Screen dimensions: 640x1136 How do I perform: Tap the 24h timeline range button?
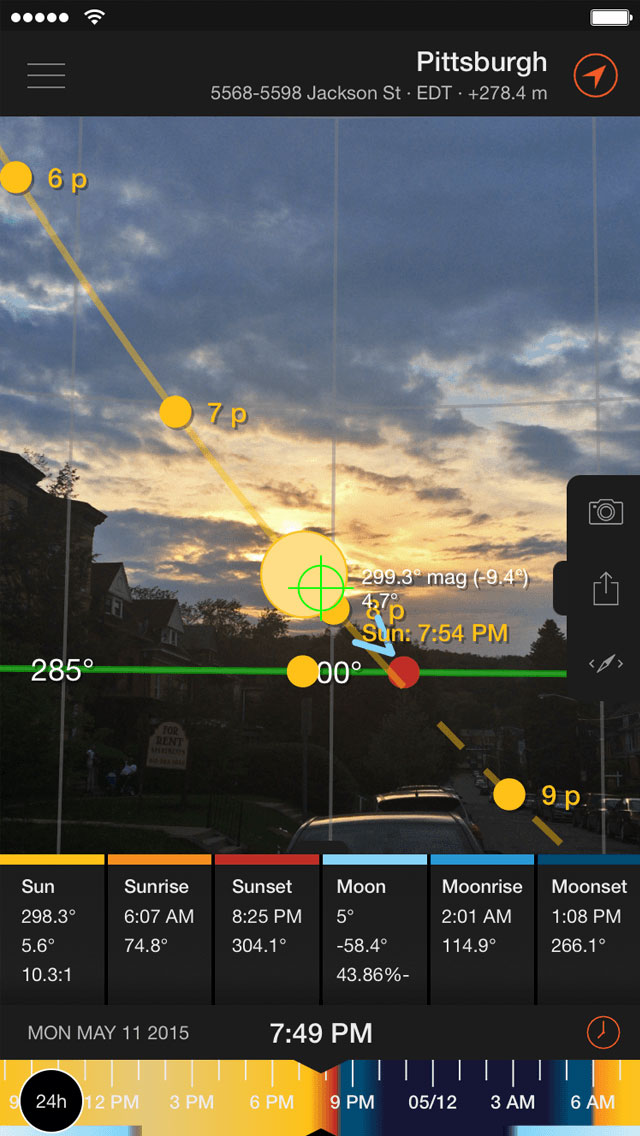51,1101
